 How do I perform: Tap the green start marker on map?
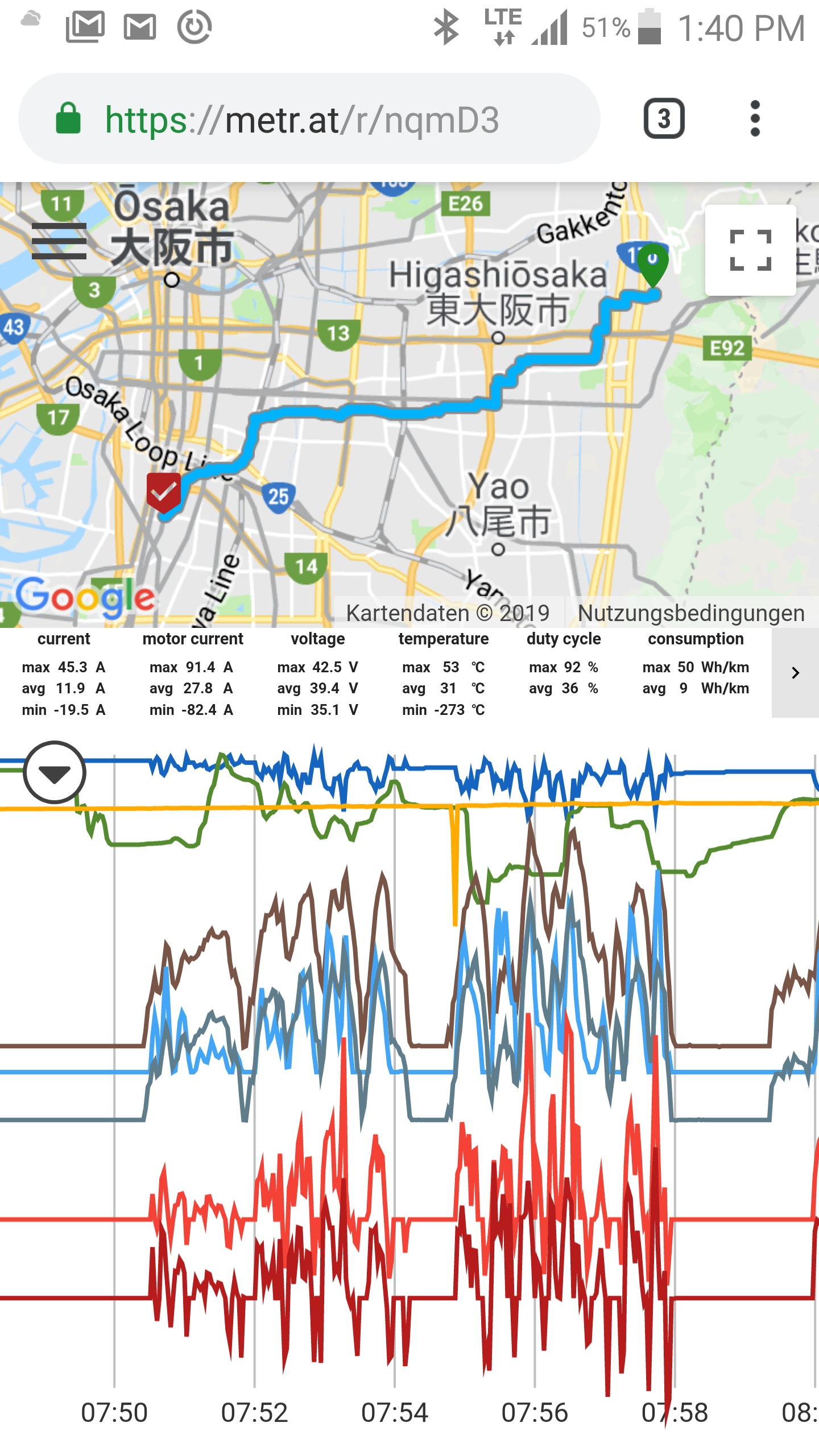click(x=652, y=263)
